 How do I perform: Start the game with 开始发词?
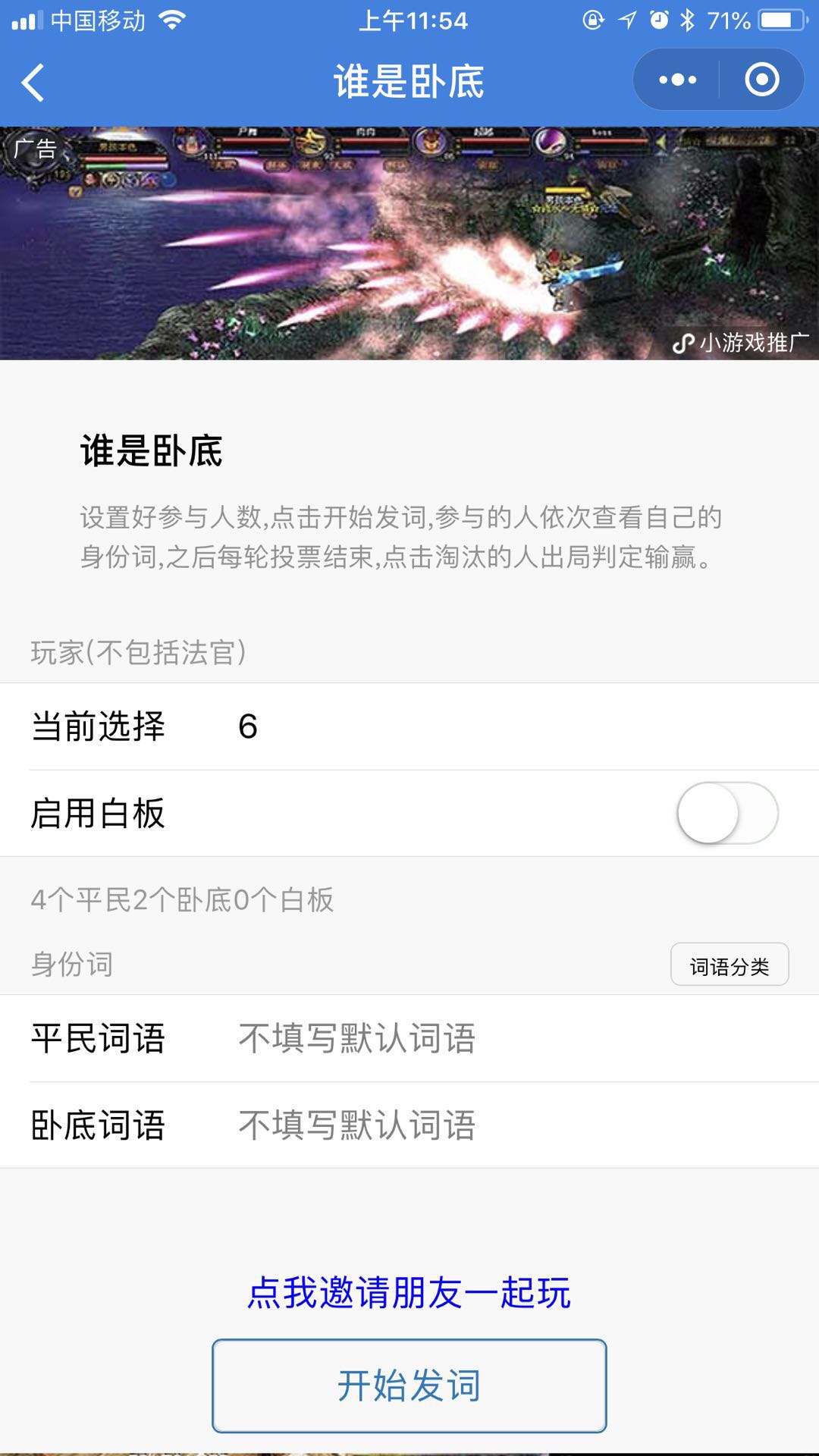(409, 1385)
